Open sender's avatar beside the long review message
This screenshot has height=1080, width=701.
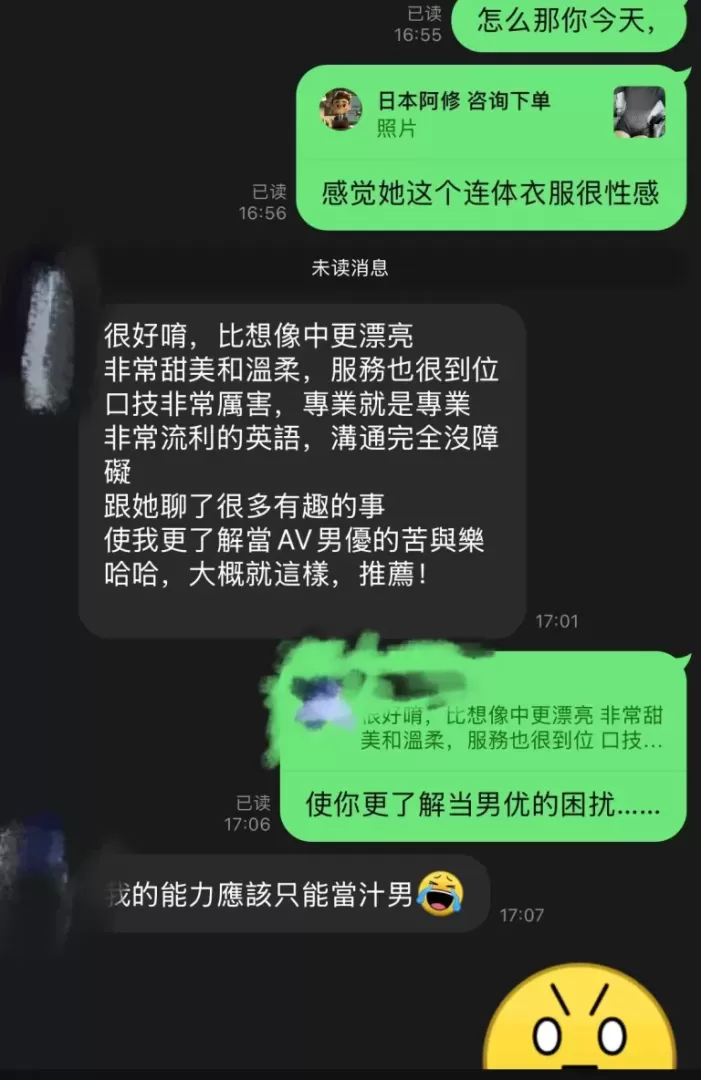(47, 340)
